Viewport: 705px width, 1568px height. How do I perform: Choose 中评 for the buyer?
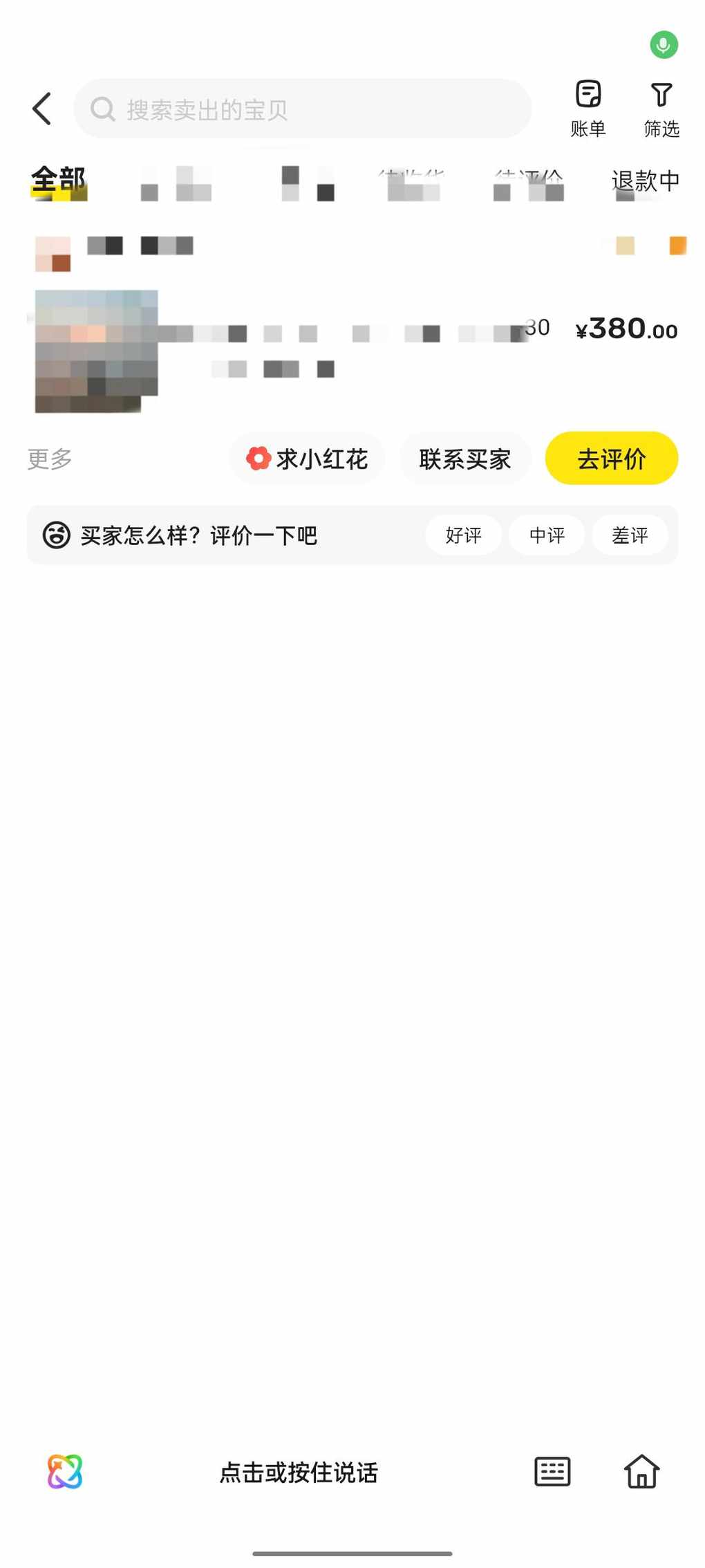(547, 535)
